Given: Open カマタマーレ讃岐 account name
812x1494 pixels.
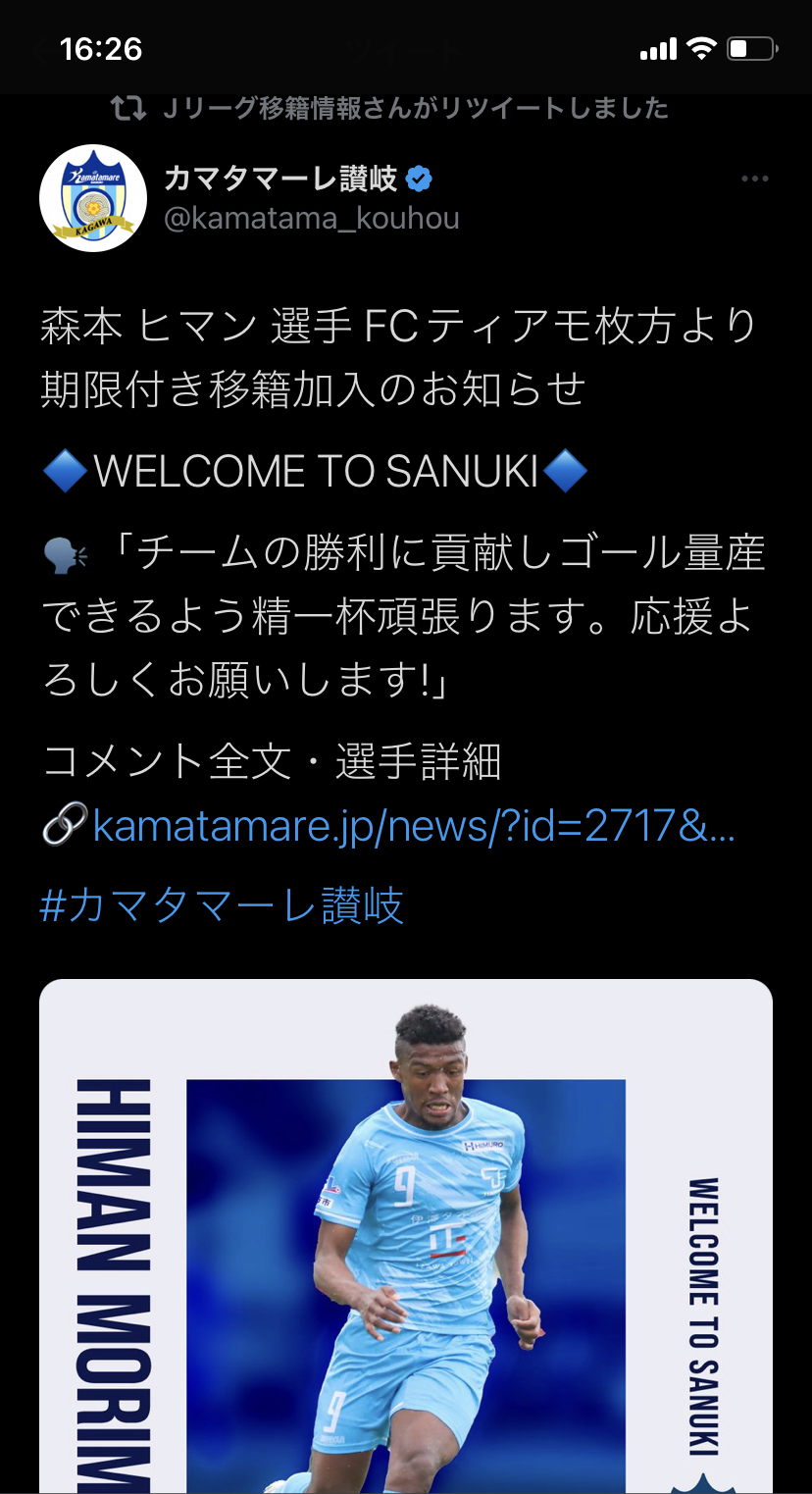Looking at the screenshot, I should pyautogui.click(x=280, y=179).
